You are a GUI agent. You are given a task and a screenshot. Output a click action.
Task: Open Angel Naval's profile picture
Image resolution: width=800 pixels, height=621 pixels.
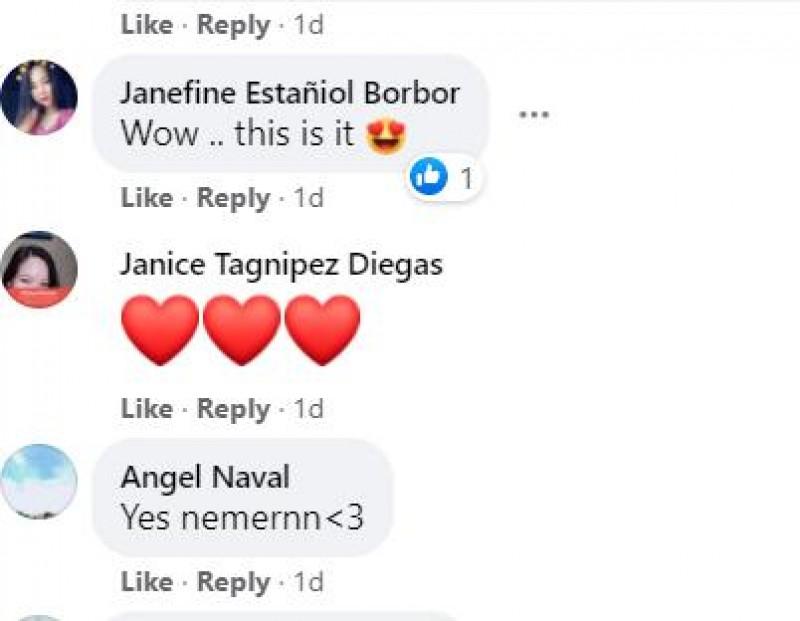pos(39,482)
